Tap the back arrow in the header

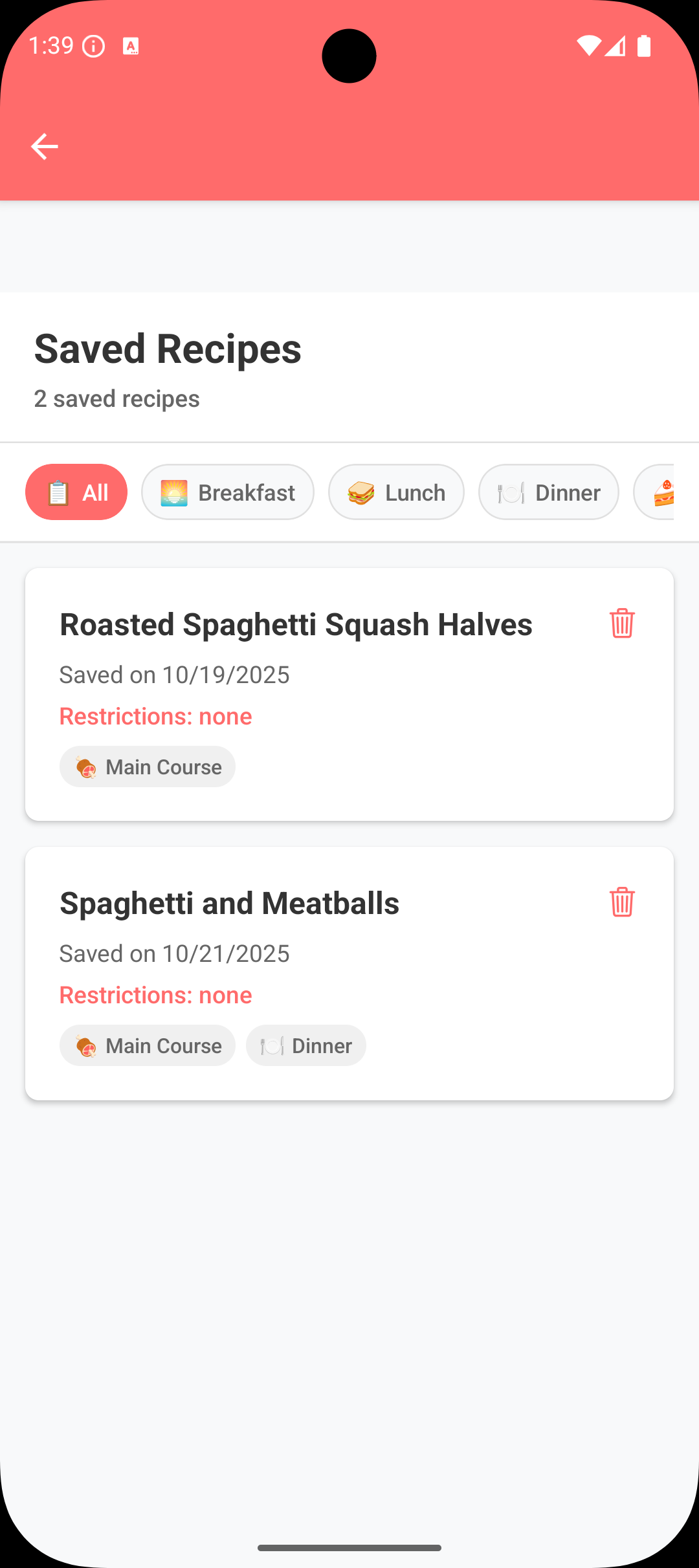(x=44, y=146)
